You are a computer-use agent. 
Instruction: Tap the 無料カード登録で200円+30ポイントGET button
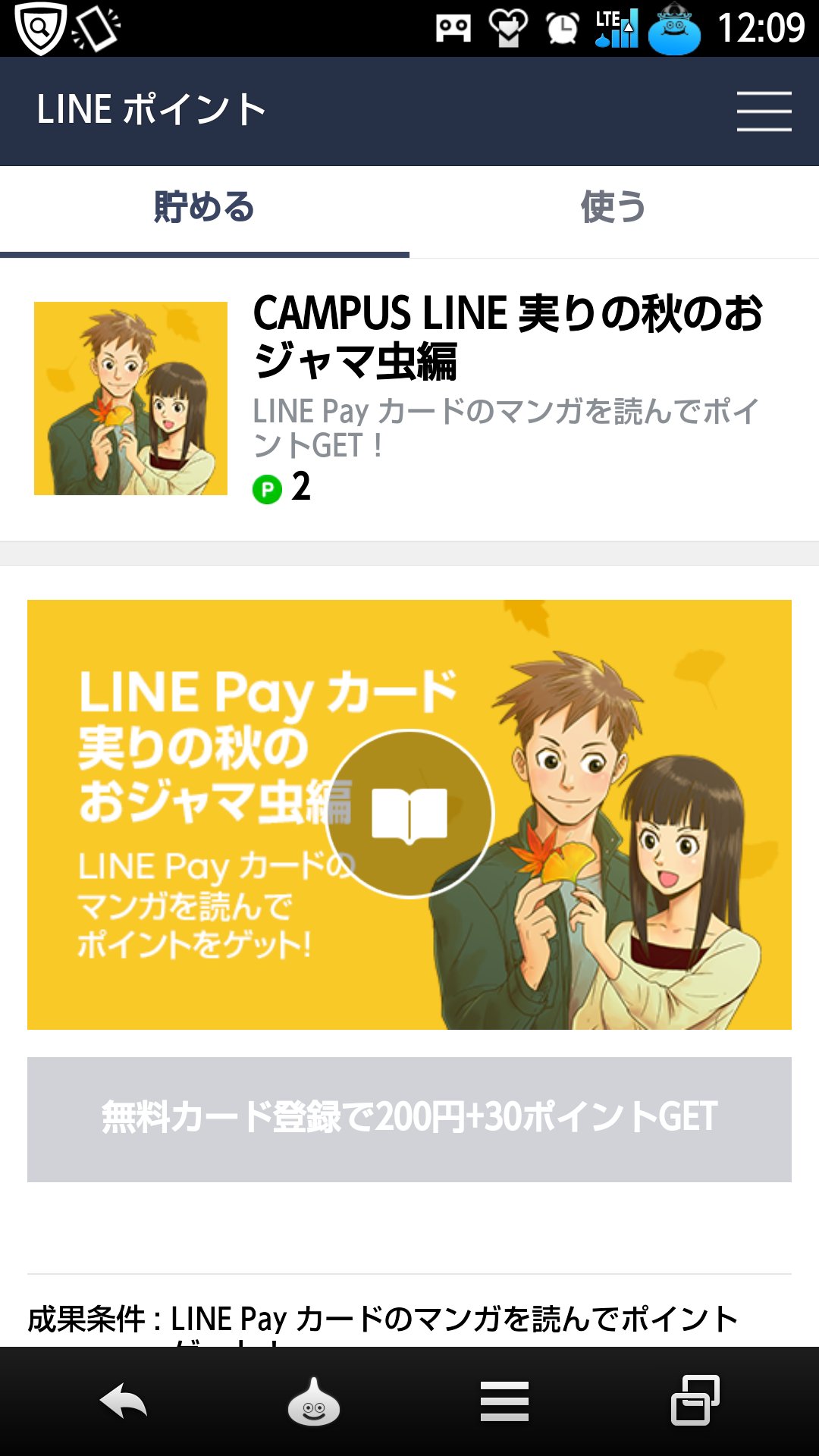(409, 1119)
